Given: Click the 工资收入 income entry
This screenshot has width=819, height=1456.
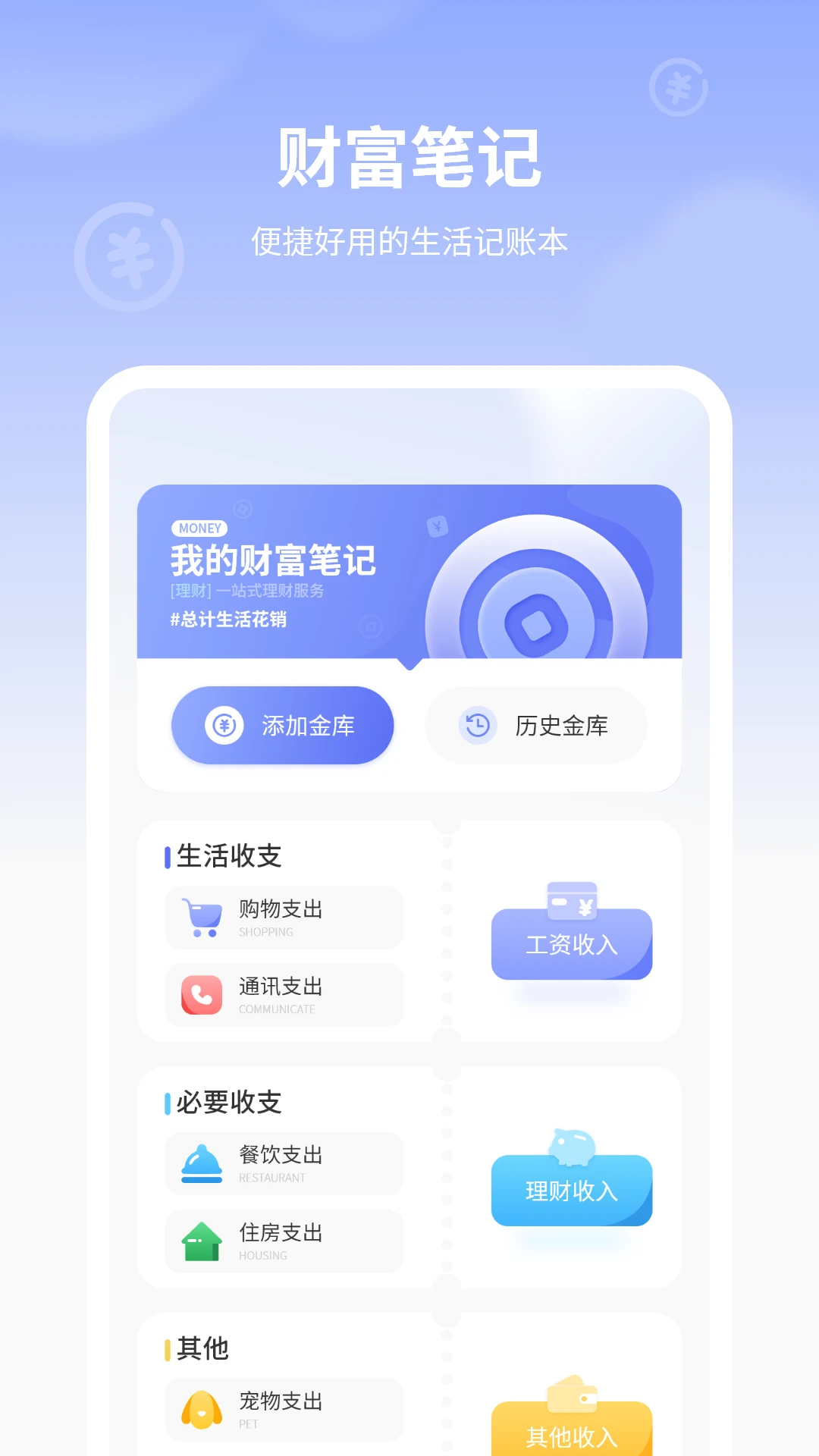Looking at the screenshot, I should [571, 946].
